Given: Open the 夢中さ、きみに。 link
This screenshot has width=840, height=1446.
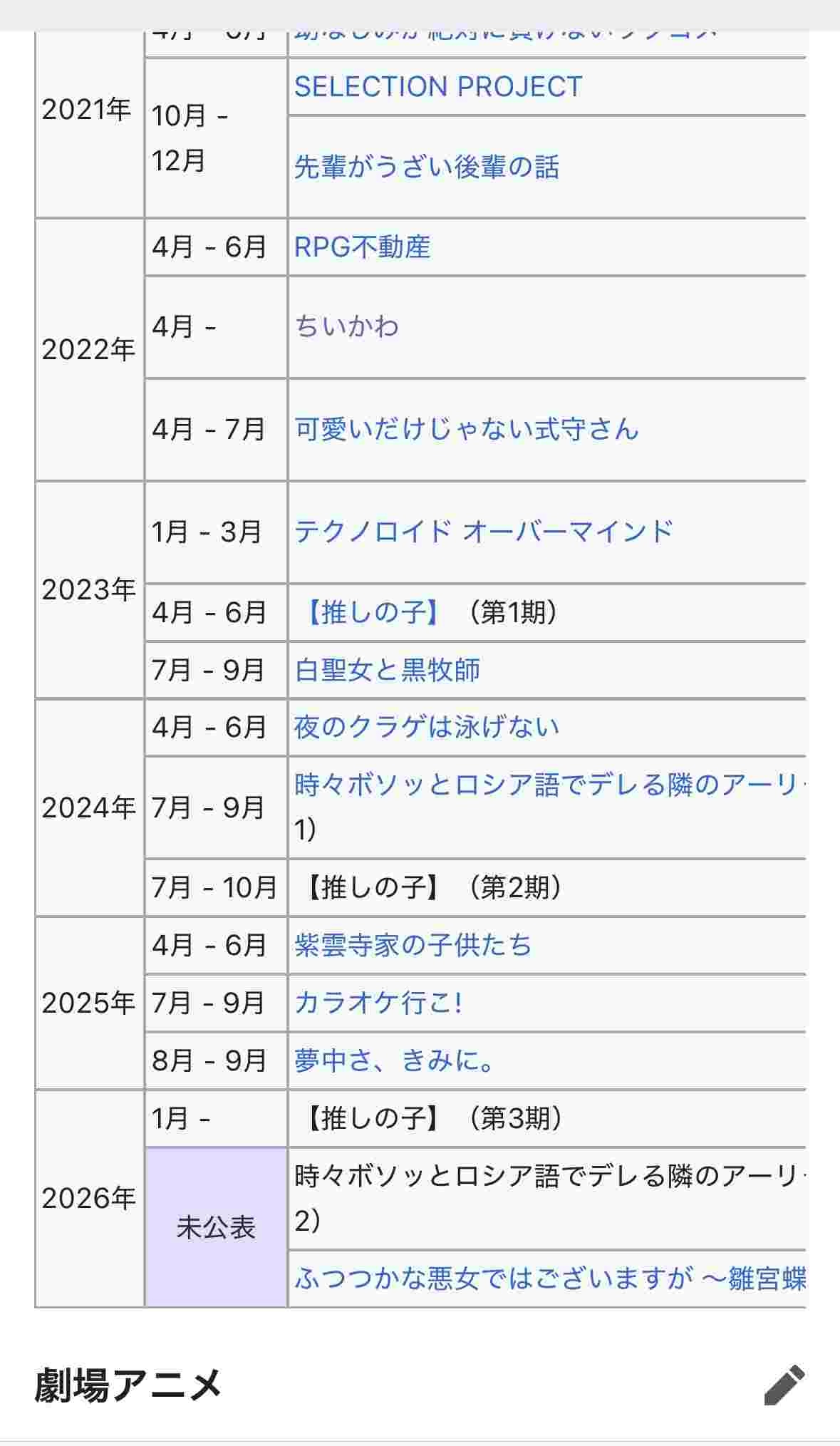Looking at the screenshot, I should 395,1060.
